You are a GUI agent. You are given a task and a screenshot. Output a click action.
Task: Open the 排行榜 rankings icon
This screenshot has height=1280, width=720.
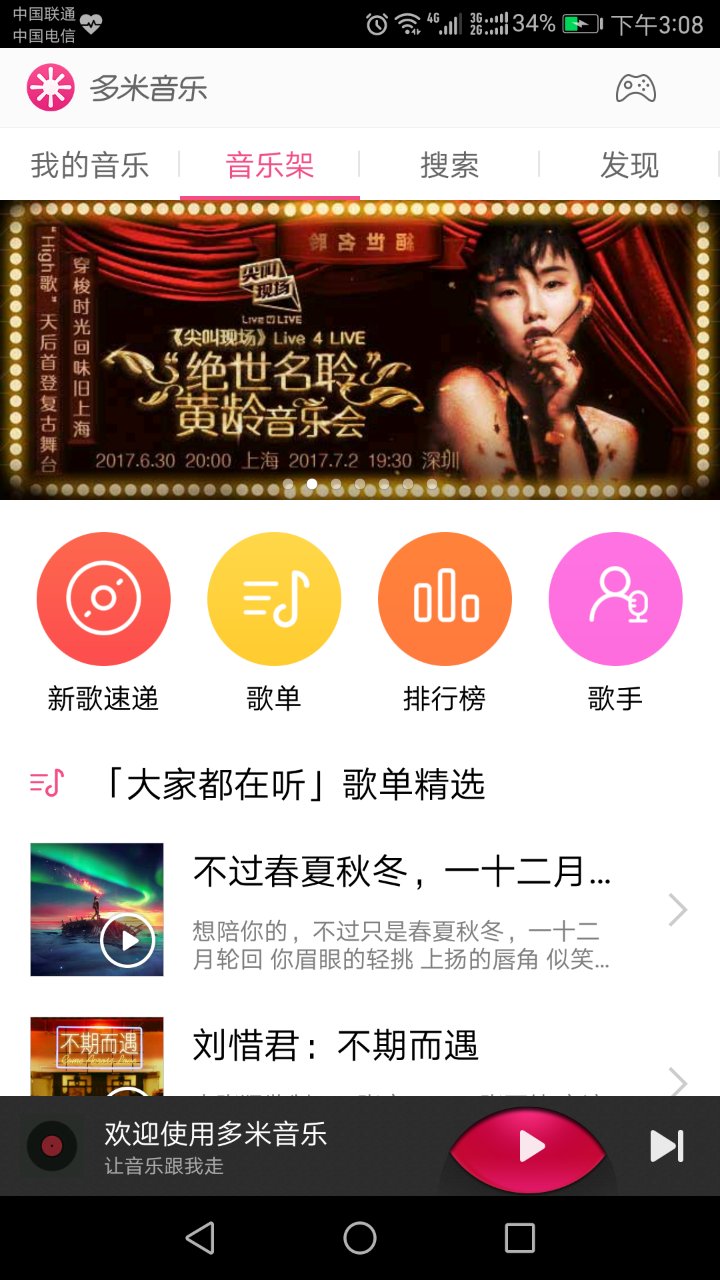(445, 598)
